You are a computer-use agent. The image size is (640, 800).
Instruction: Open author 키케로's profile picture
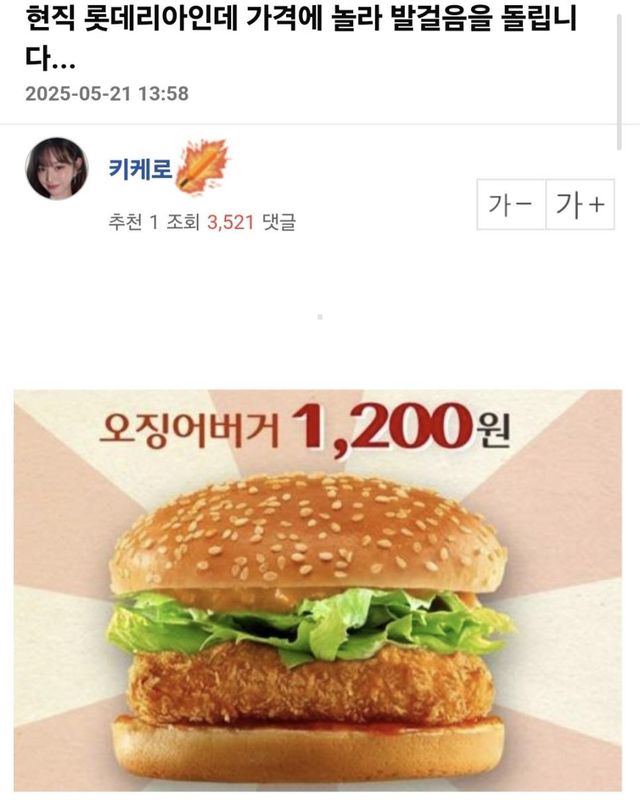56,169
